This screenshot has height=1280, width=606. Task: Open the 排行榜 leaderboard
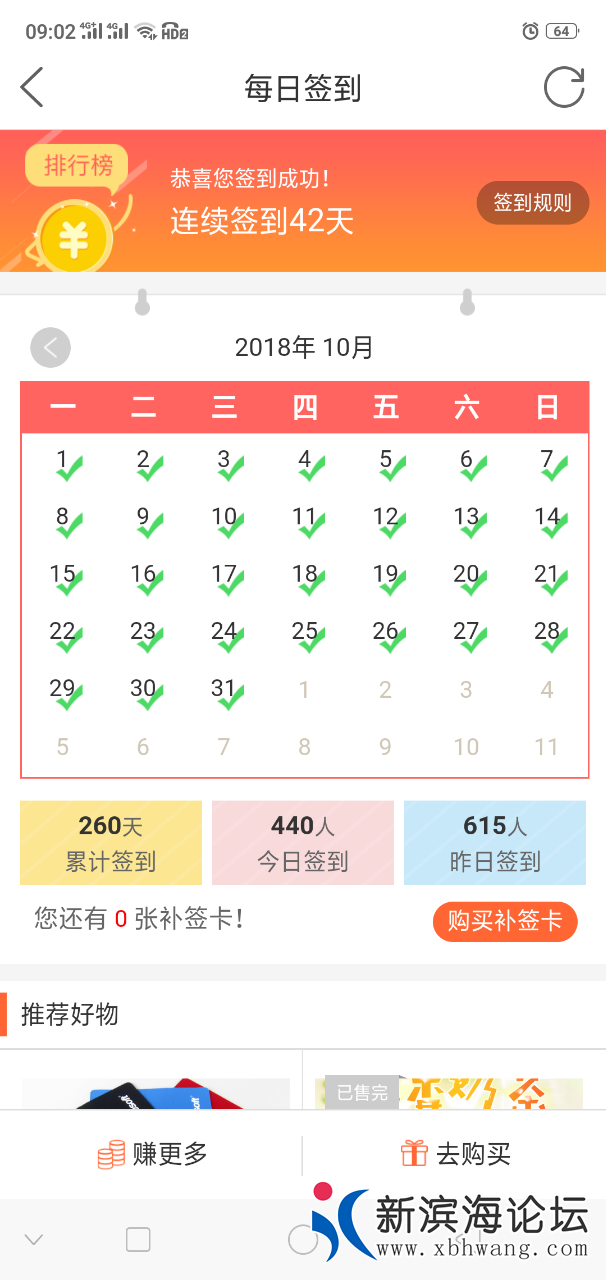point(77,167)
